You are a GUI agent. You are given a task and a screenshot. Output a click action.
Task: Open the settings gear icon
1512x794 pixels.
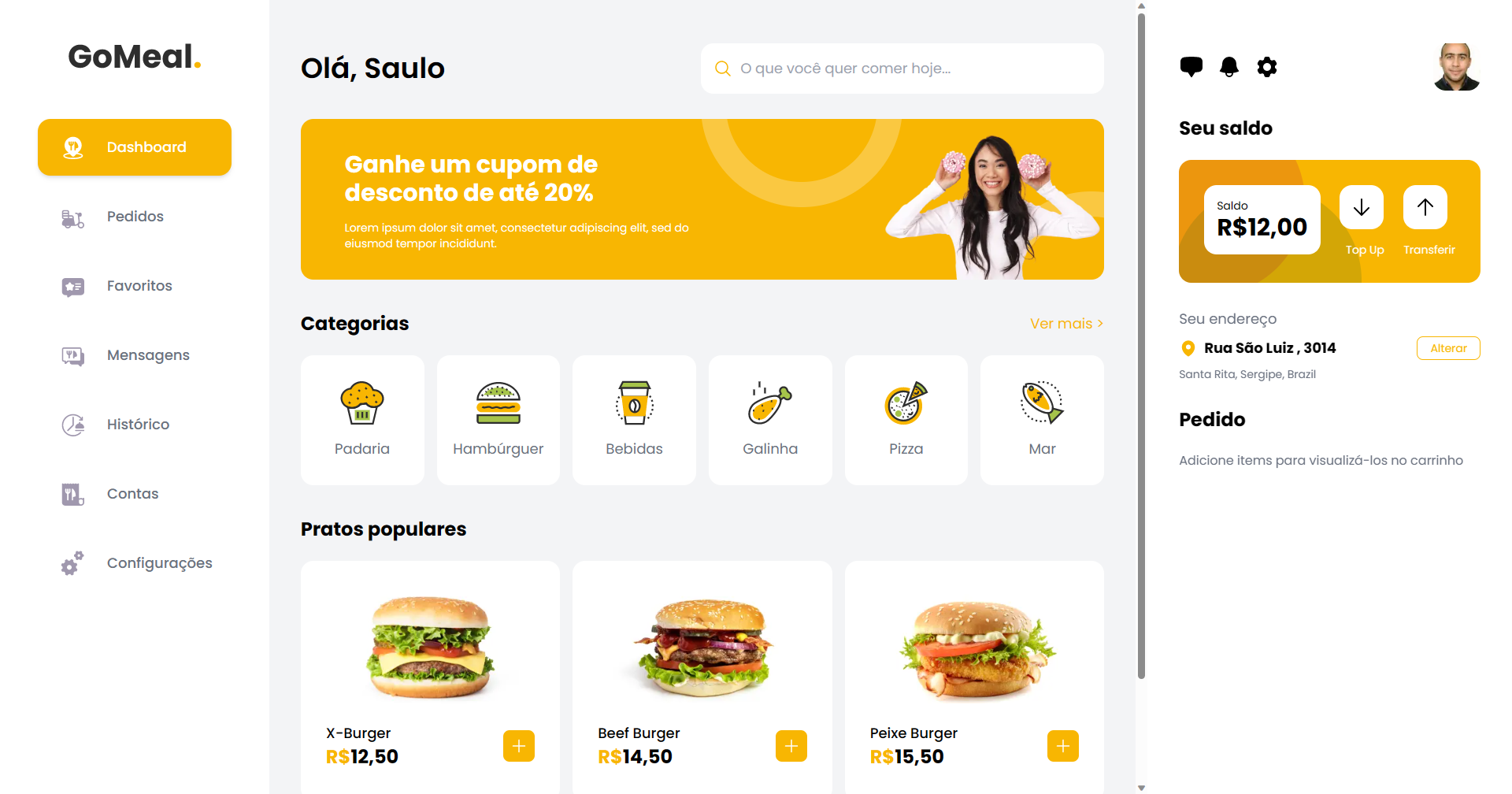click(1266, 67)
